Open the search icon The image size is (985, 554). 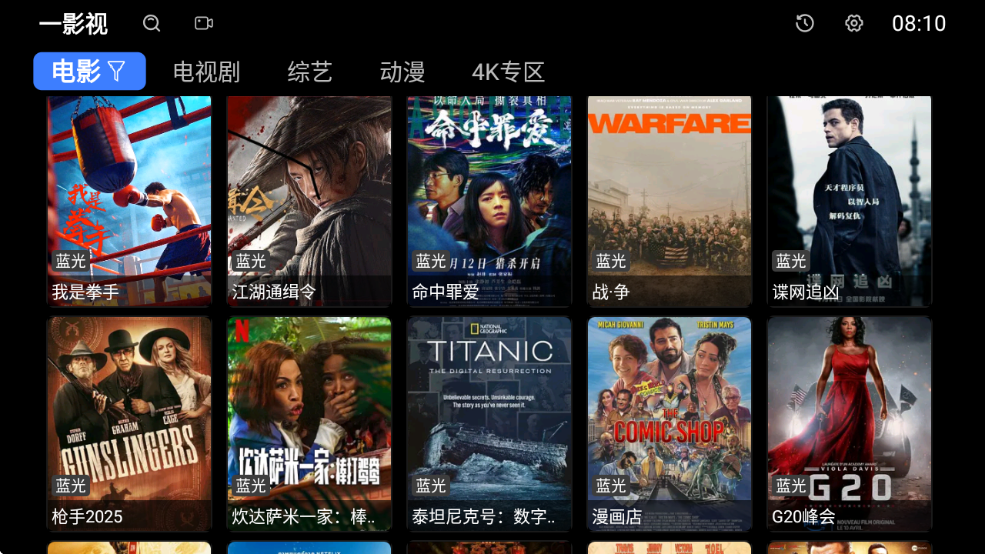pos(152,23)
